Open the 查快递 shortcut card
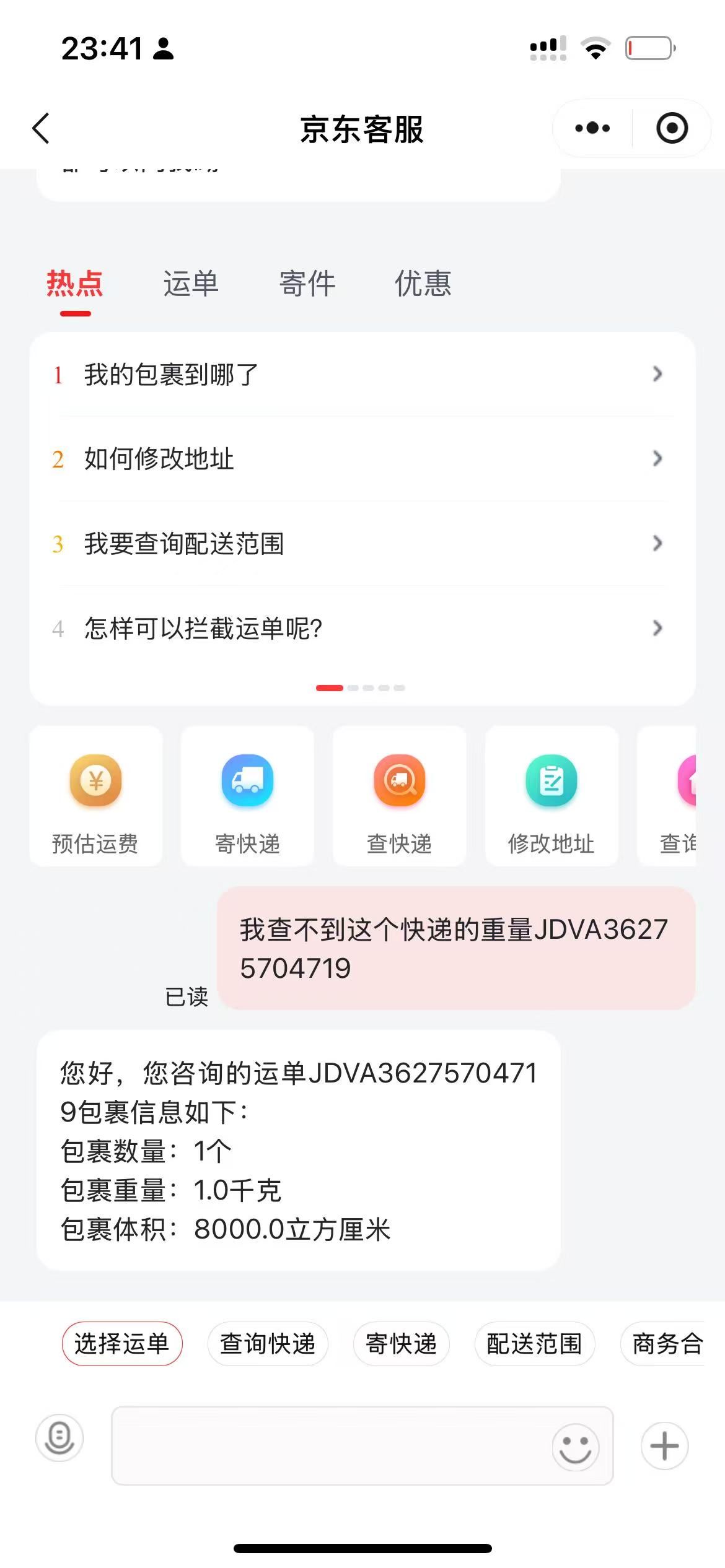725x1568 pixels. coord(400,796)
